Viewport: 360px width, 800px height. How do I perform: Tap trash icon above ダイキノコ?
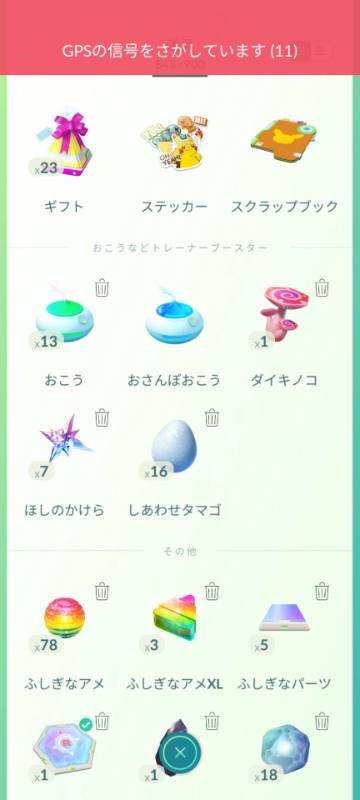coord(322,288)
